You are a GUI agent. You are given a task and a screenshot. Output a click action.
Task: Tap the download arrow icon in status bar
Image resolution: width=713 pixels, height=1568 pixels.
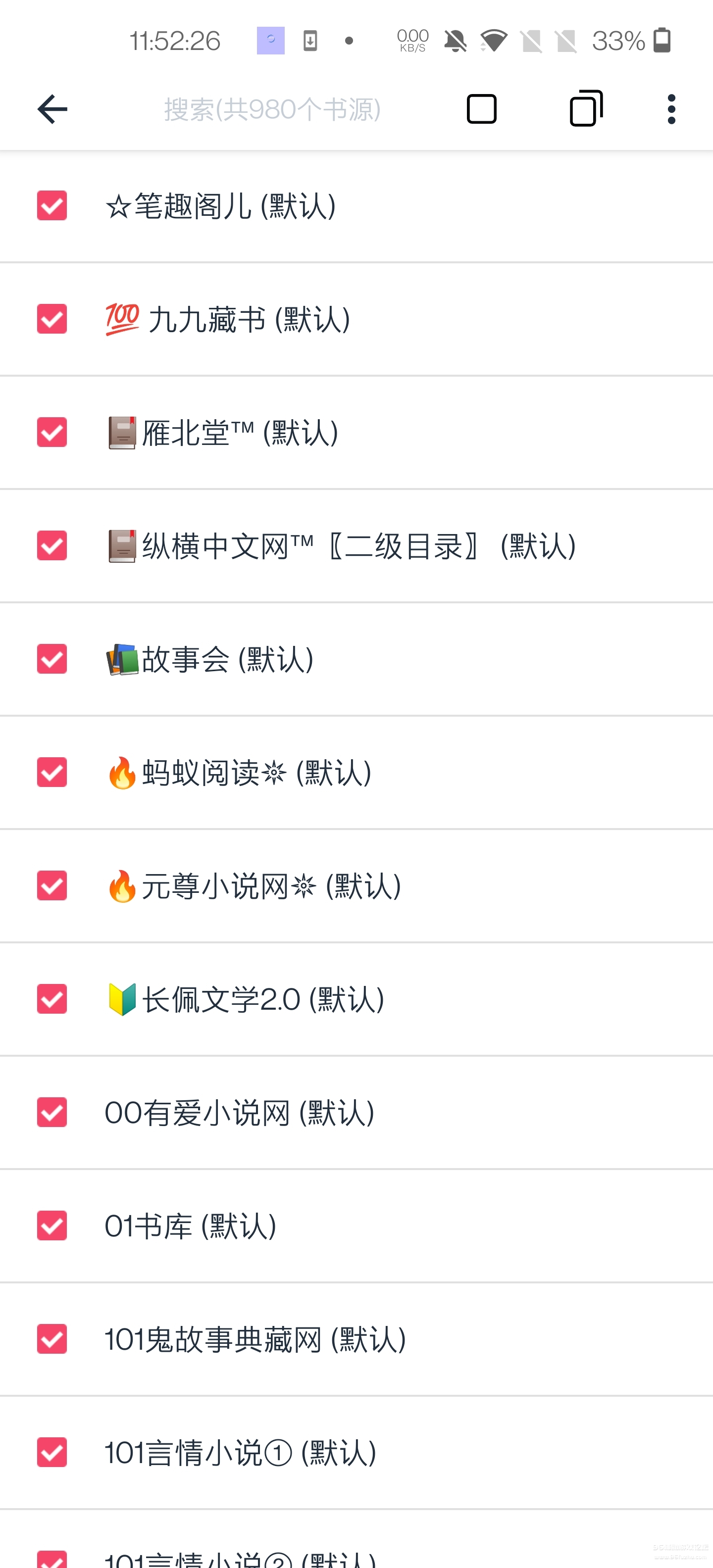point(309,40)
